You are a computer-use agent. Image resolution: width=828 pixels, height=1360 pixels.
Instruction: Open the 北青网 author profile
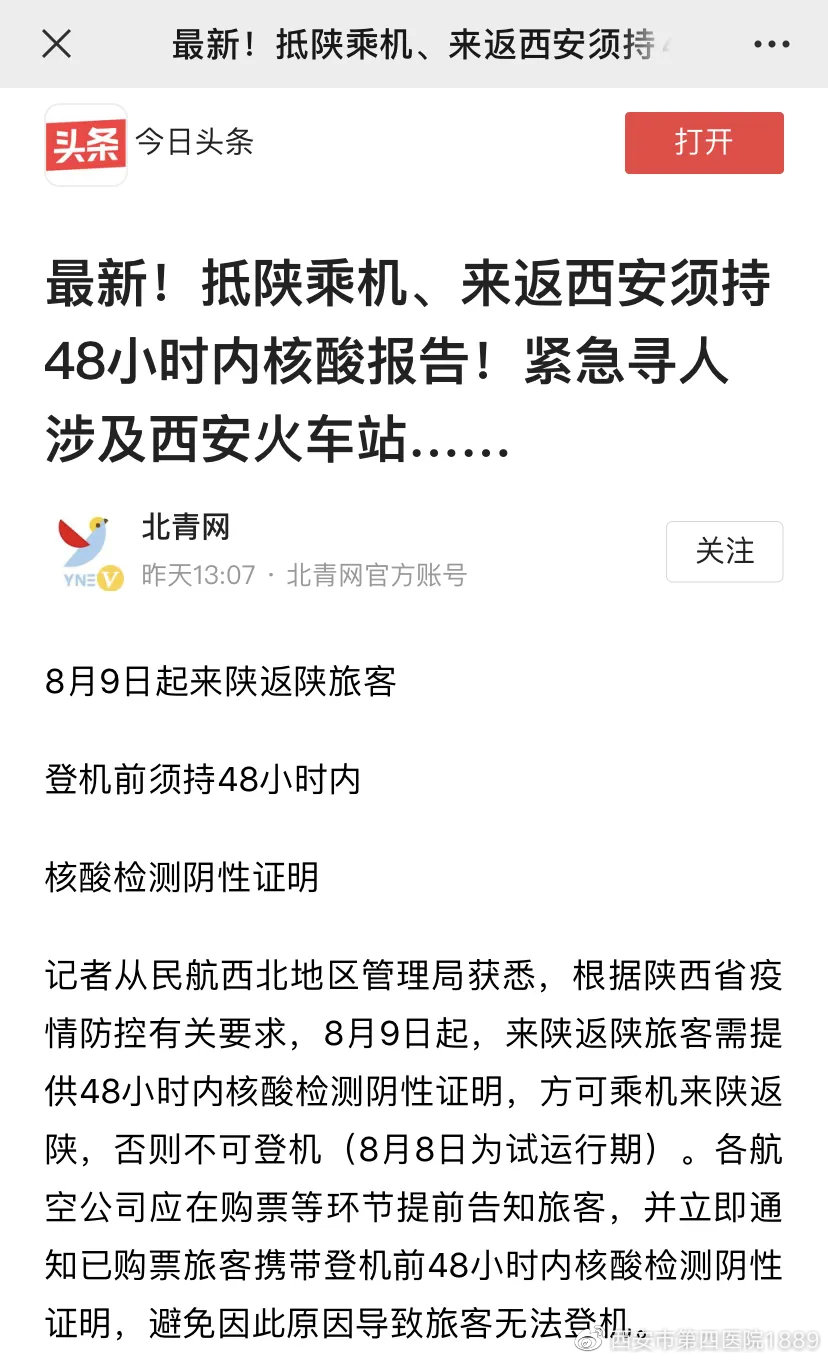[186, 527]
